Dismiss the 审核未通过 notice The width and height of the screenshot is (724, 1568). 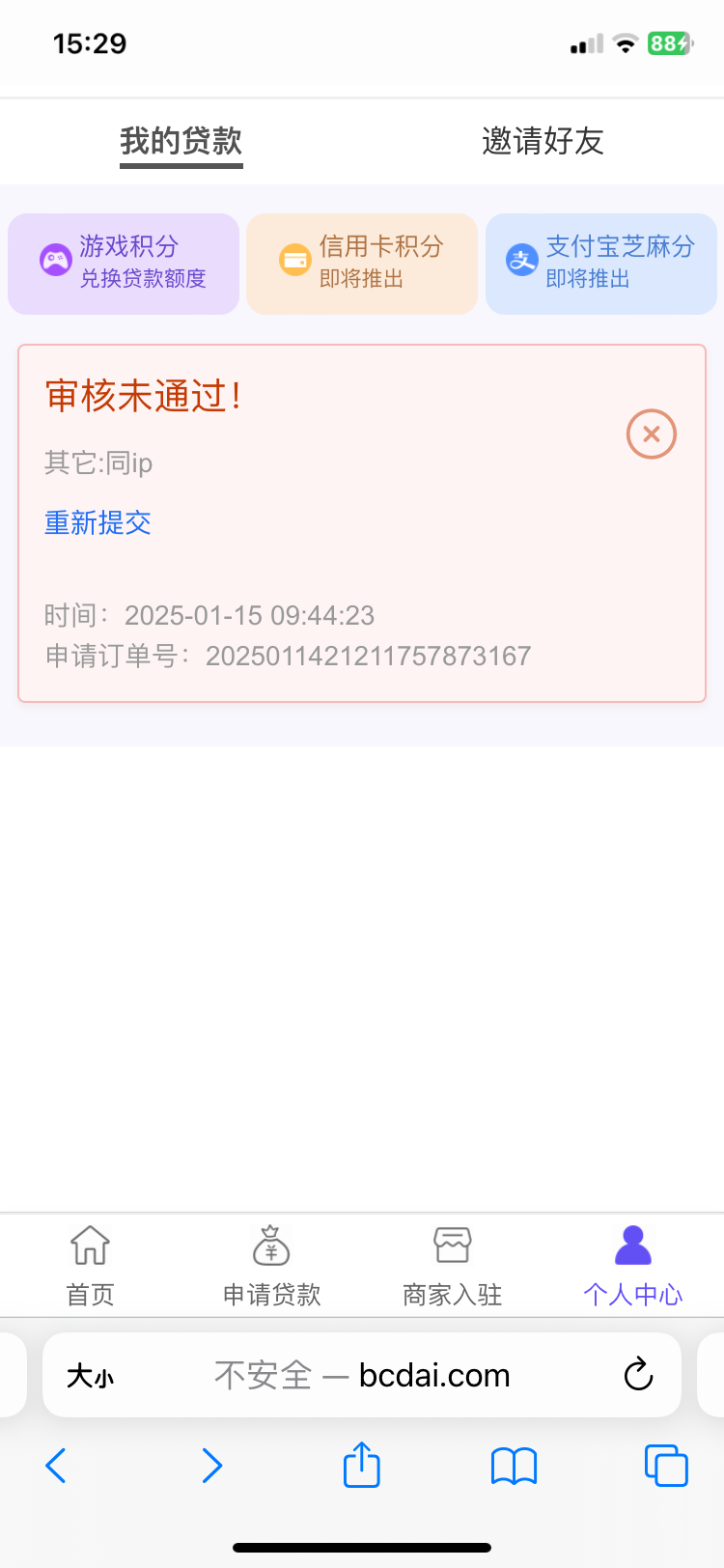coord(651,434)
